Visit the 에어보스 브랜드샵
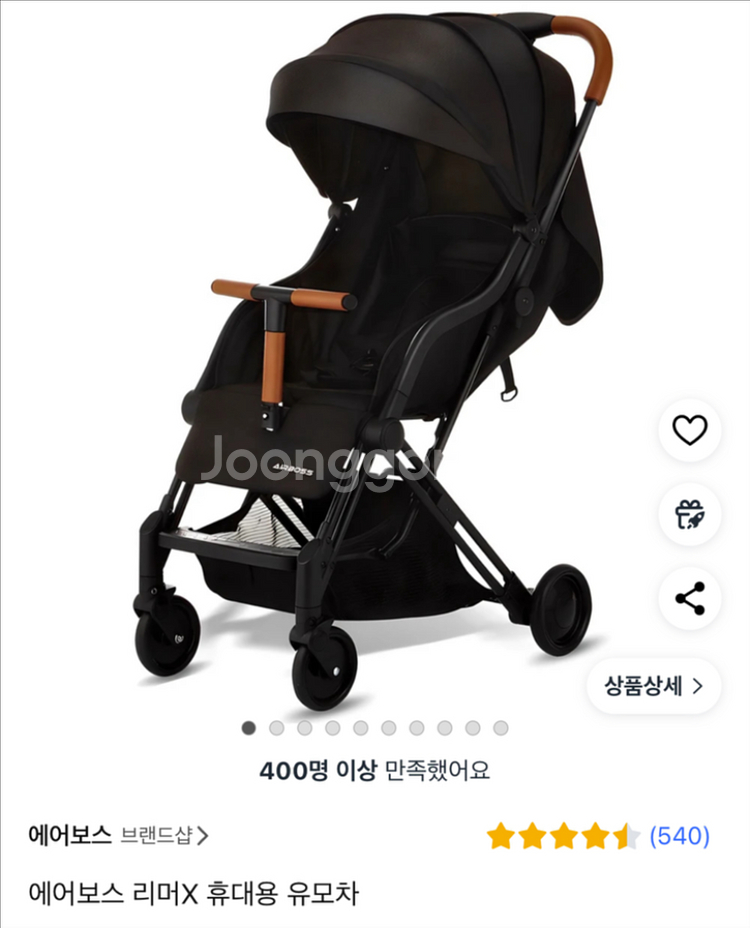This screenshot has width=750, height=928. tap(119, 835)
